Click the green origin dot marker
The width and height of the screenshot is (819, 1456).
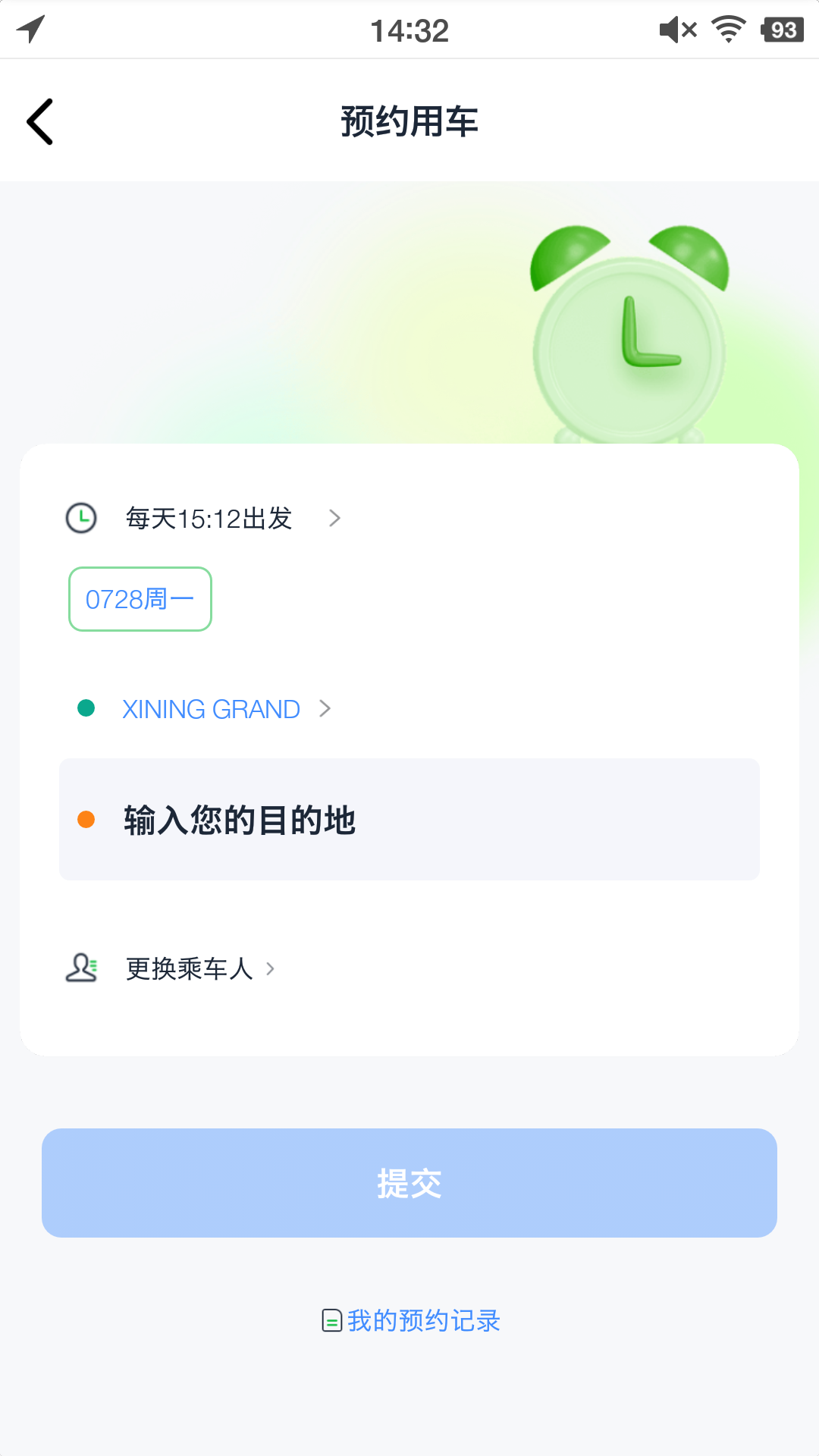point(86,708)
